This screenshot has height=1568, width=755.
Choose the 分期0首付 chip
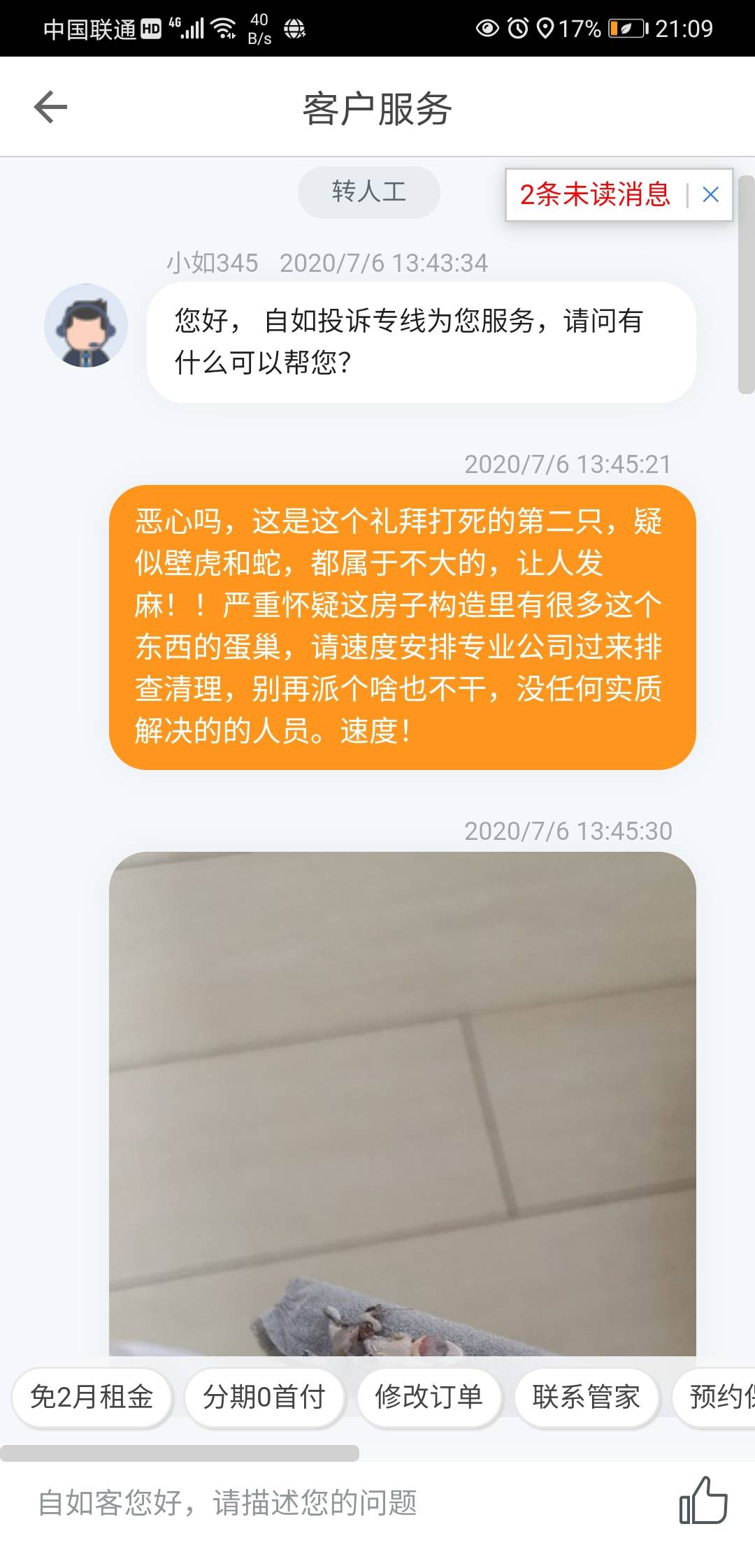pos(264,1397)
